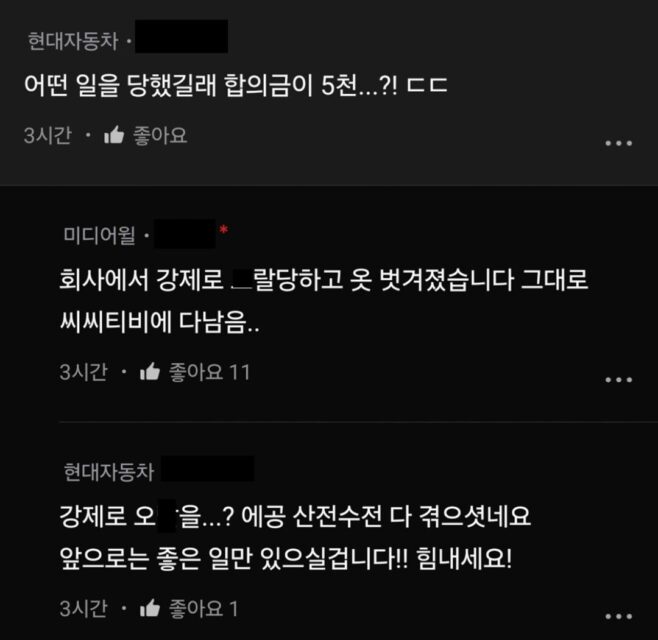This screenshot has width=658, height=640.
Task: Open the three-dot menu on the 힘내세요 reply
Action: tap(619, 613)
